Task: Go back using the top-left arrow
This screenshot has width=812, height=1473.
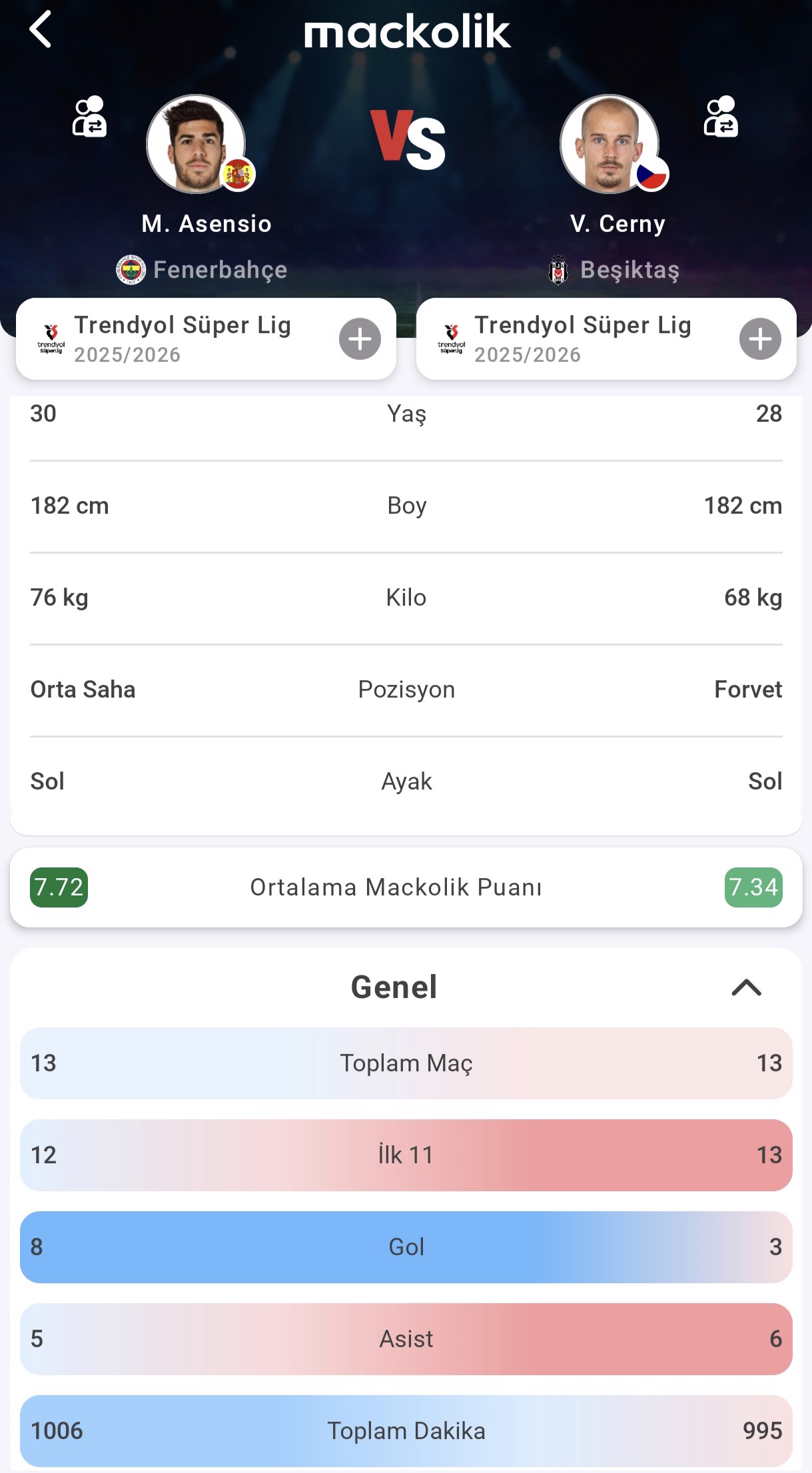Action: [x=41, y=29]
